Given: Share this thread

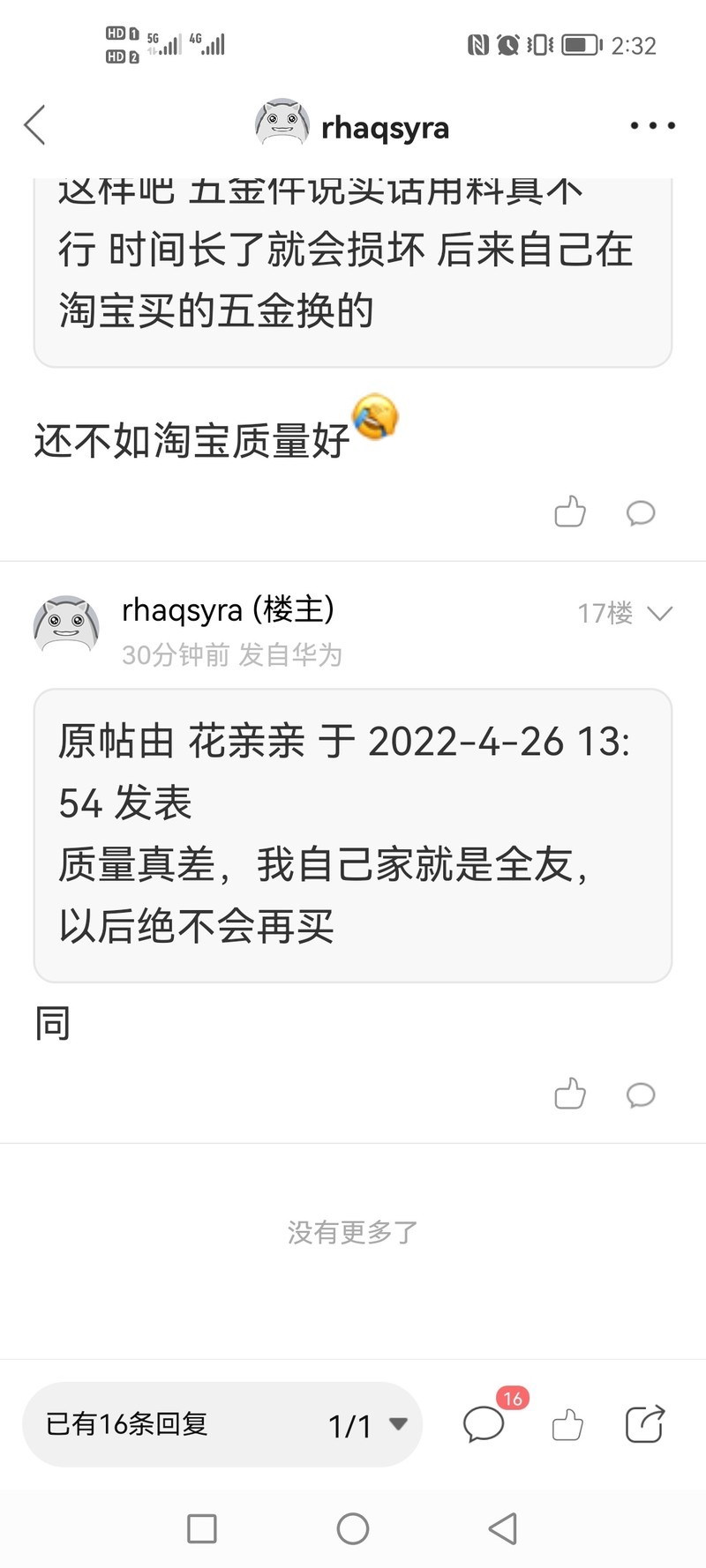Looking at the screenshot, I should (x=644, y=1424).
